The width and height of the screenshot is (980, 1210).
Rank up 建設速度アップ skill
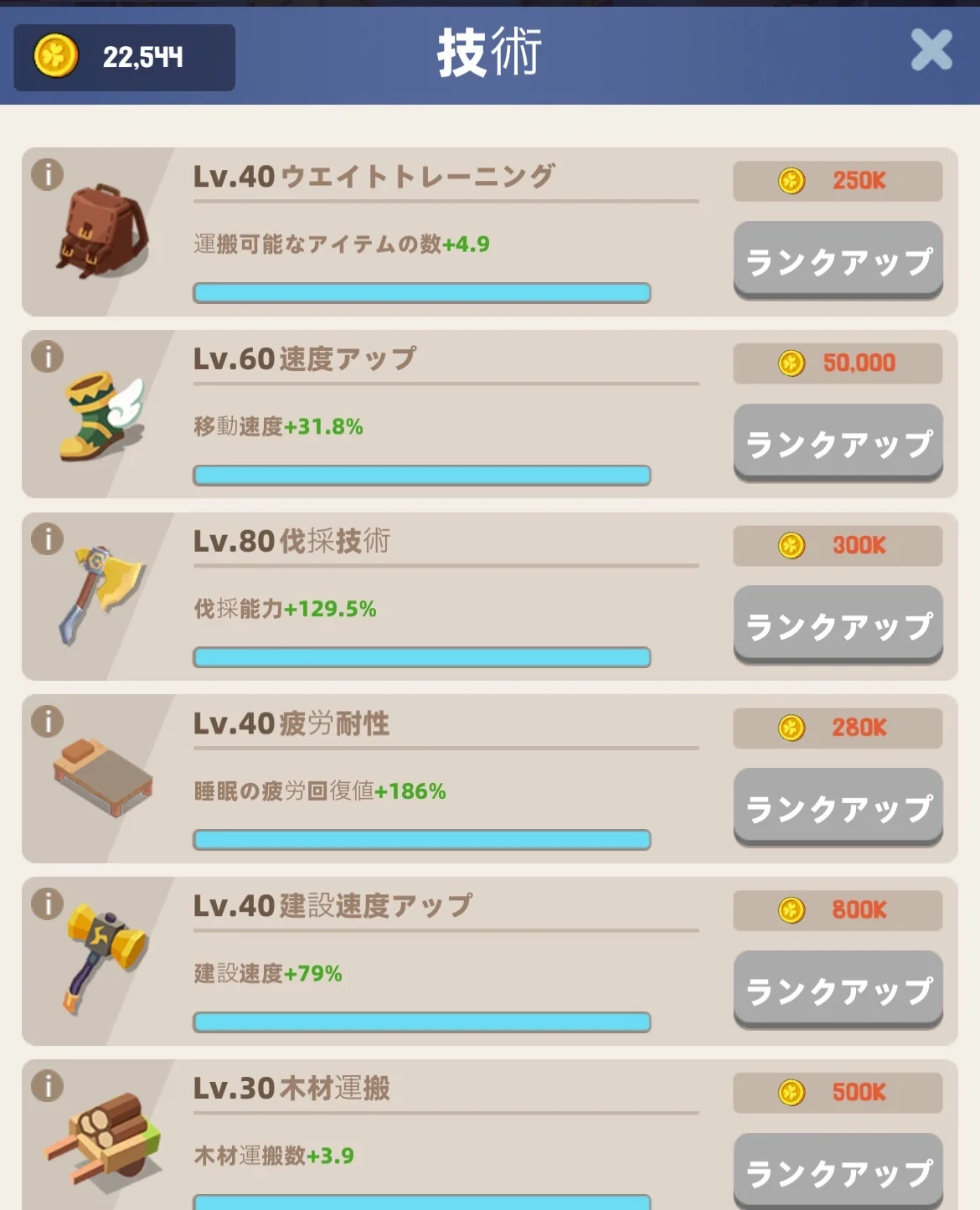tap(838, 990)
